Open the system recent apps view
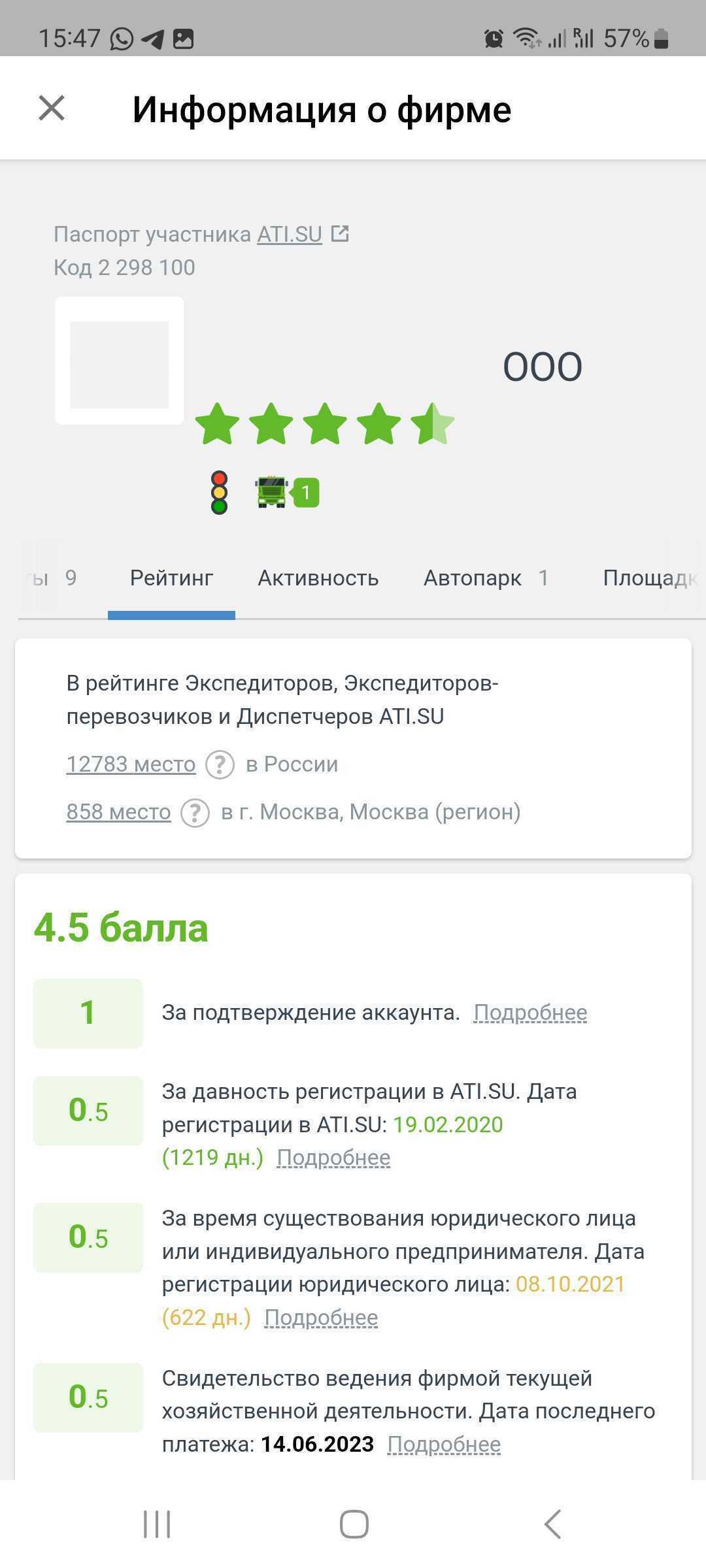Viewport: 706px width, 1568px height. tap(157, 1524)
